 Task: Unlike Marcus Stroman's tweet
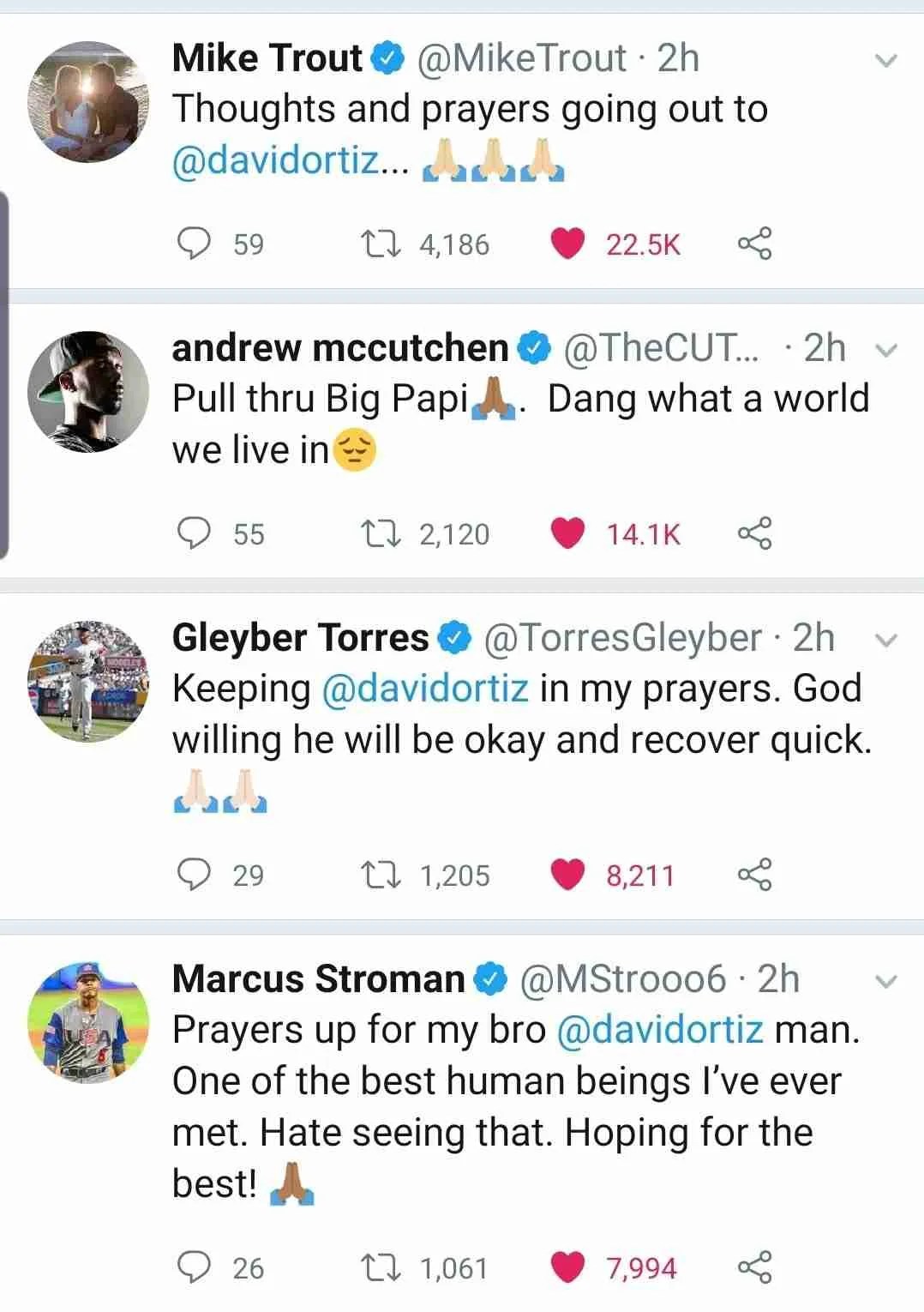tap(567, 1267)
